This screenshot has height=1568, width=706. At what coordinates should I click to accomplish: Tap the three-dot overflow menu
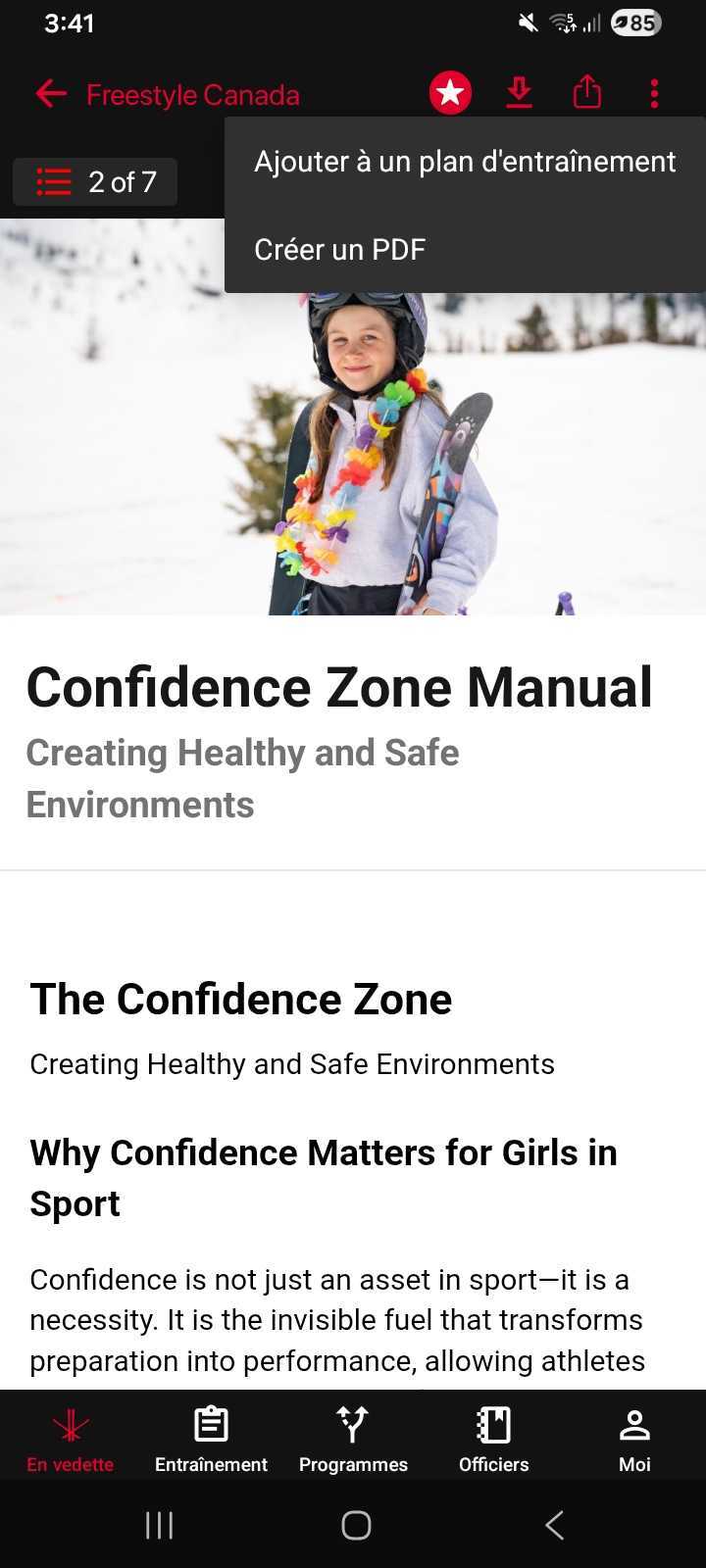pyautogui.click(x=654, y=93)
